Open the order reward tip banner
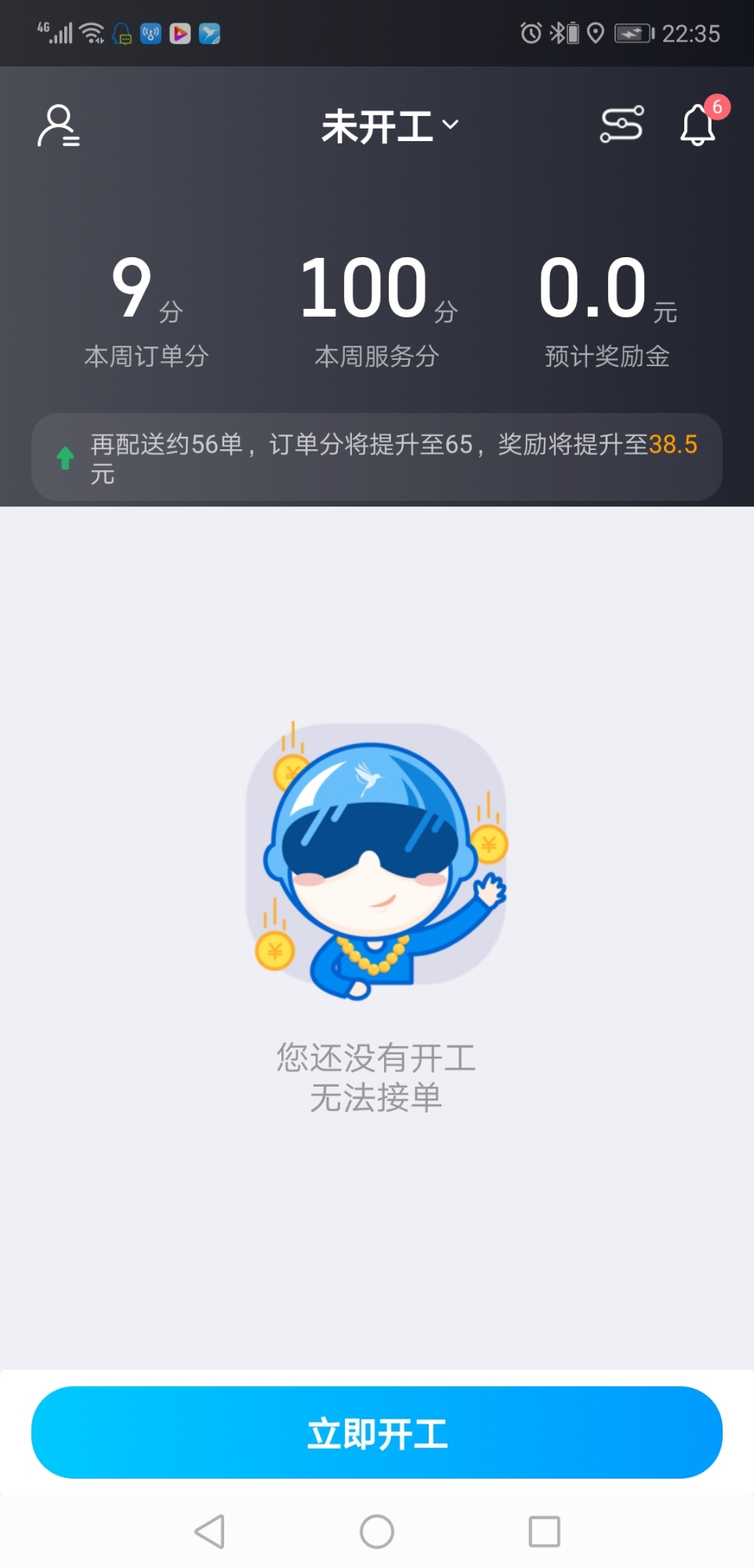Viewport: 754px width, 1568px height. tap(376, 457)
